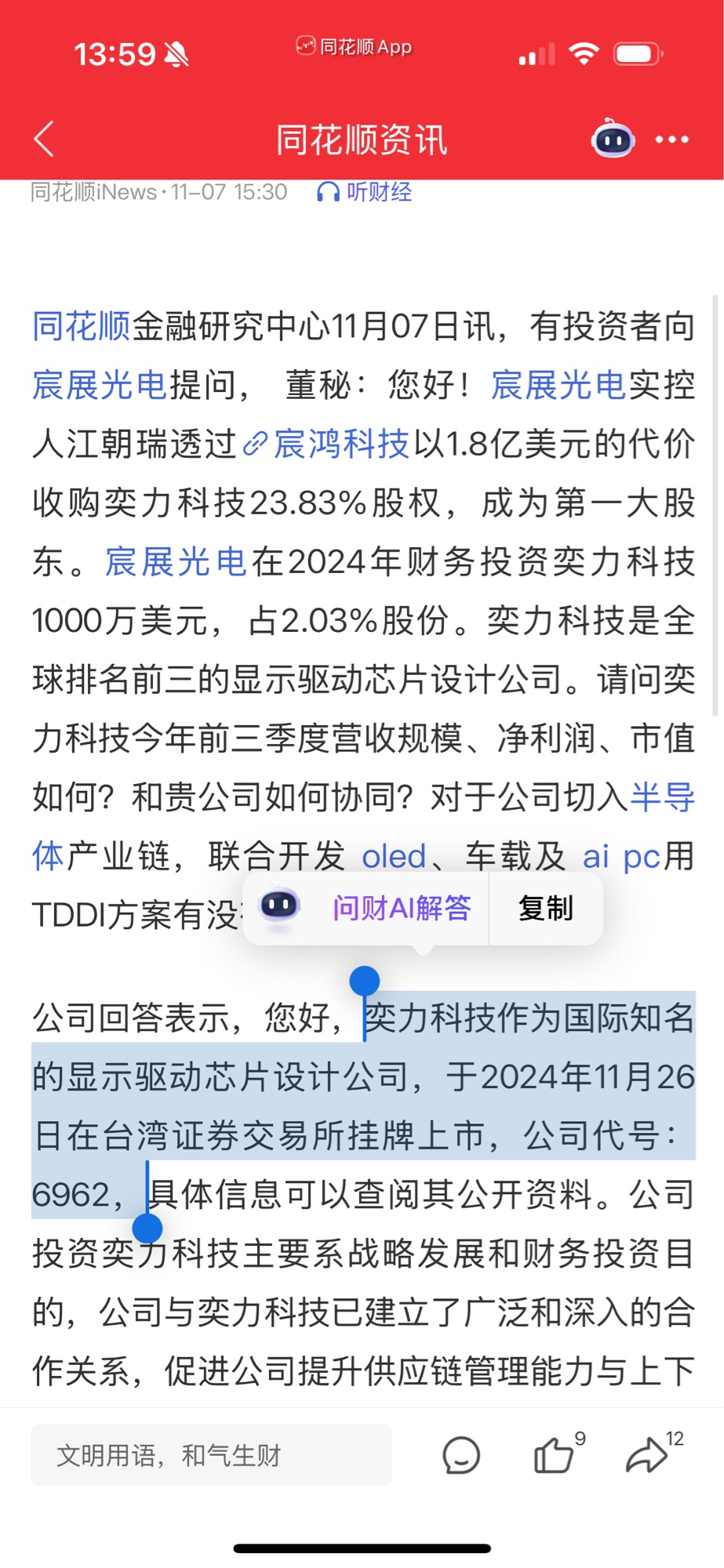Viewport: 724px width, 1568px height.
Task: Open the AI robot assistant in header
Action: (x=612, y=140)
